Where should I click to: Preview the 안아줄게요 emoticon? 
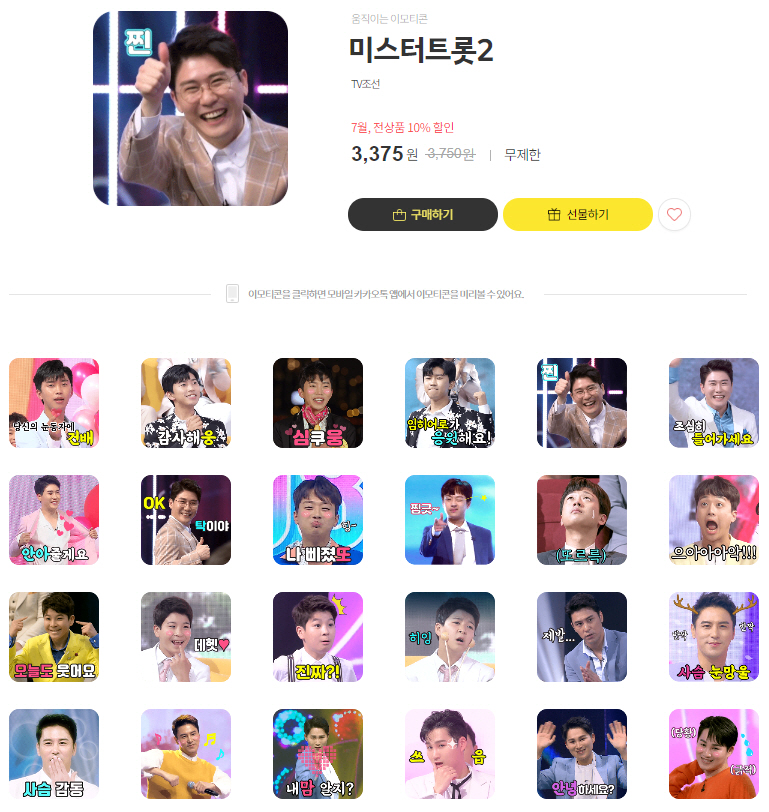coord(54,520)
